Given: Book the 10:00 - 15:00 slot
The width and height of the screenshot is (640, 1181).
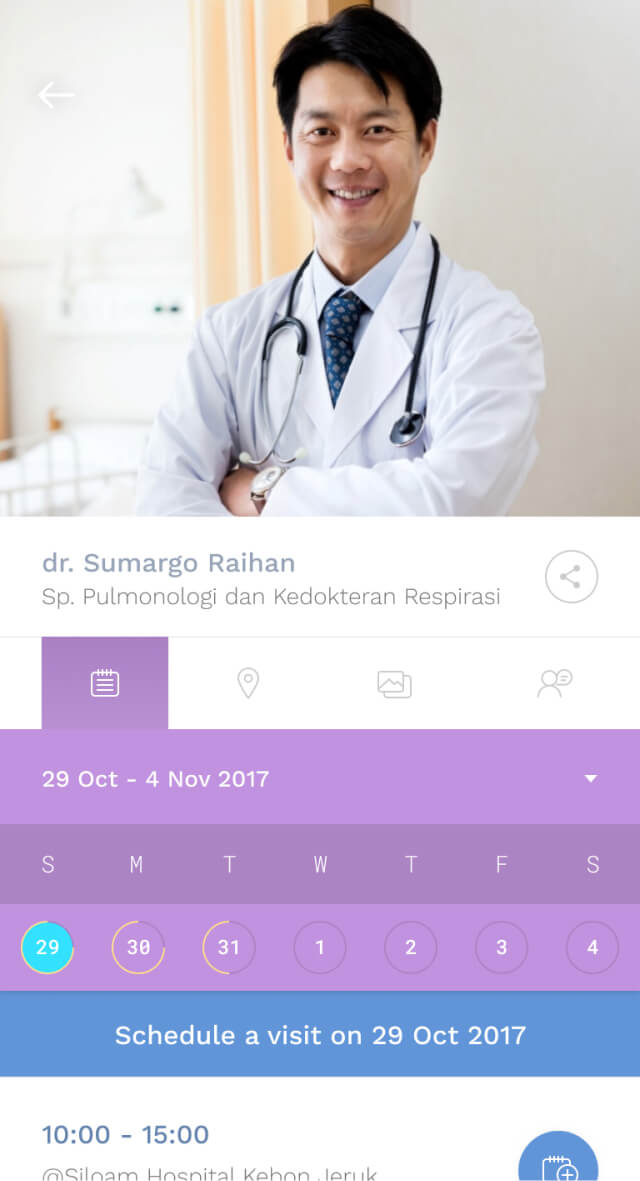Looking at the screenshot, I should [x=558, y=1160].
